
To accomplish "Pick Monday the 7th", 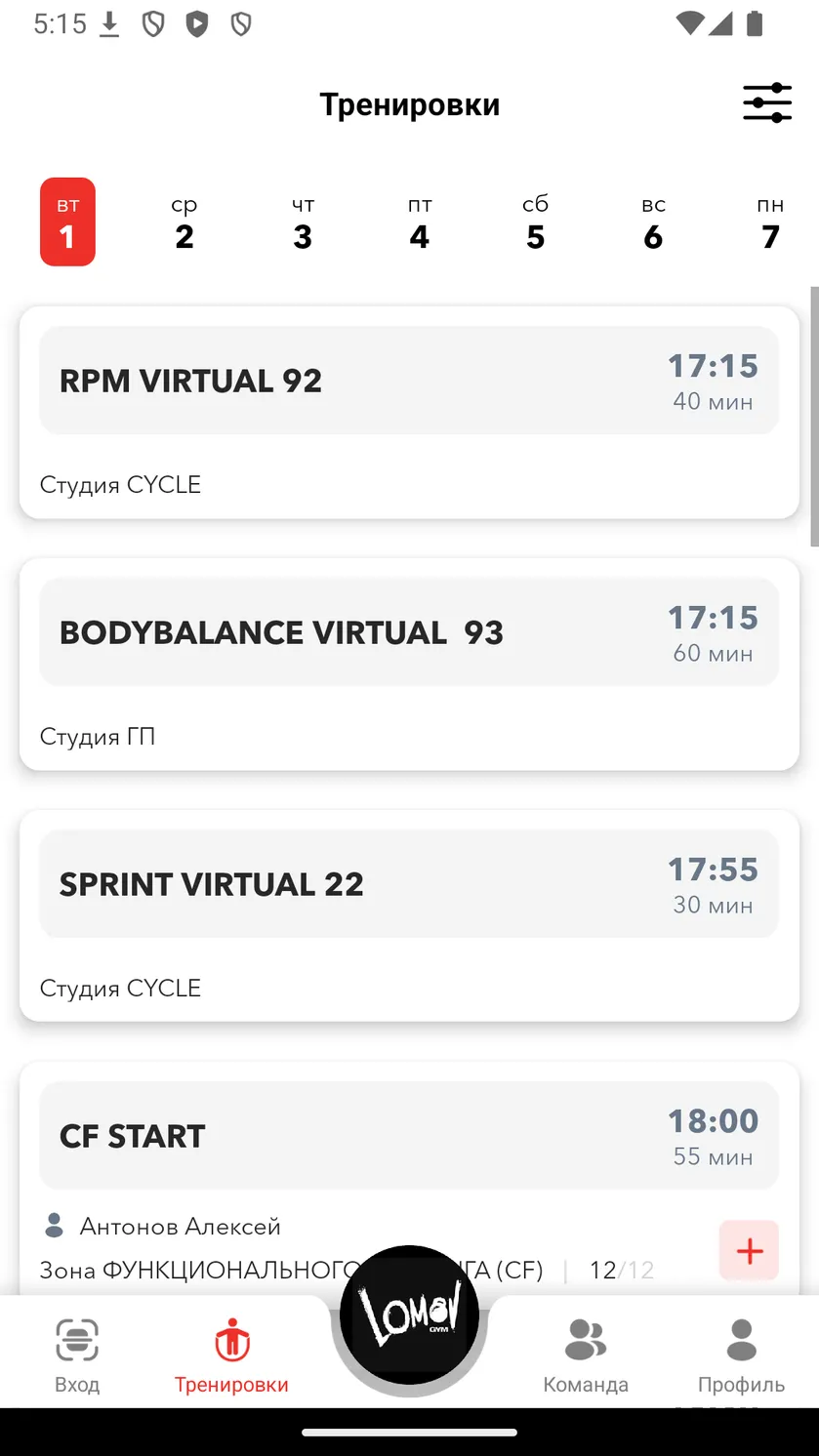I will click(770, 222).
